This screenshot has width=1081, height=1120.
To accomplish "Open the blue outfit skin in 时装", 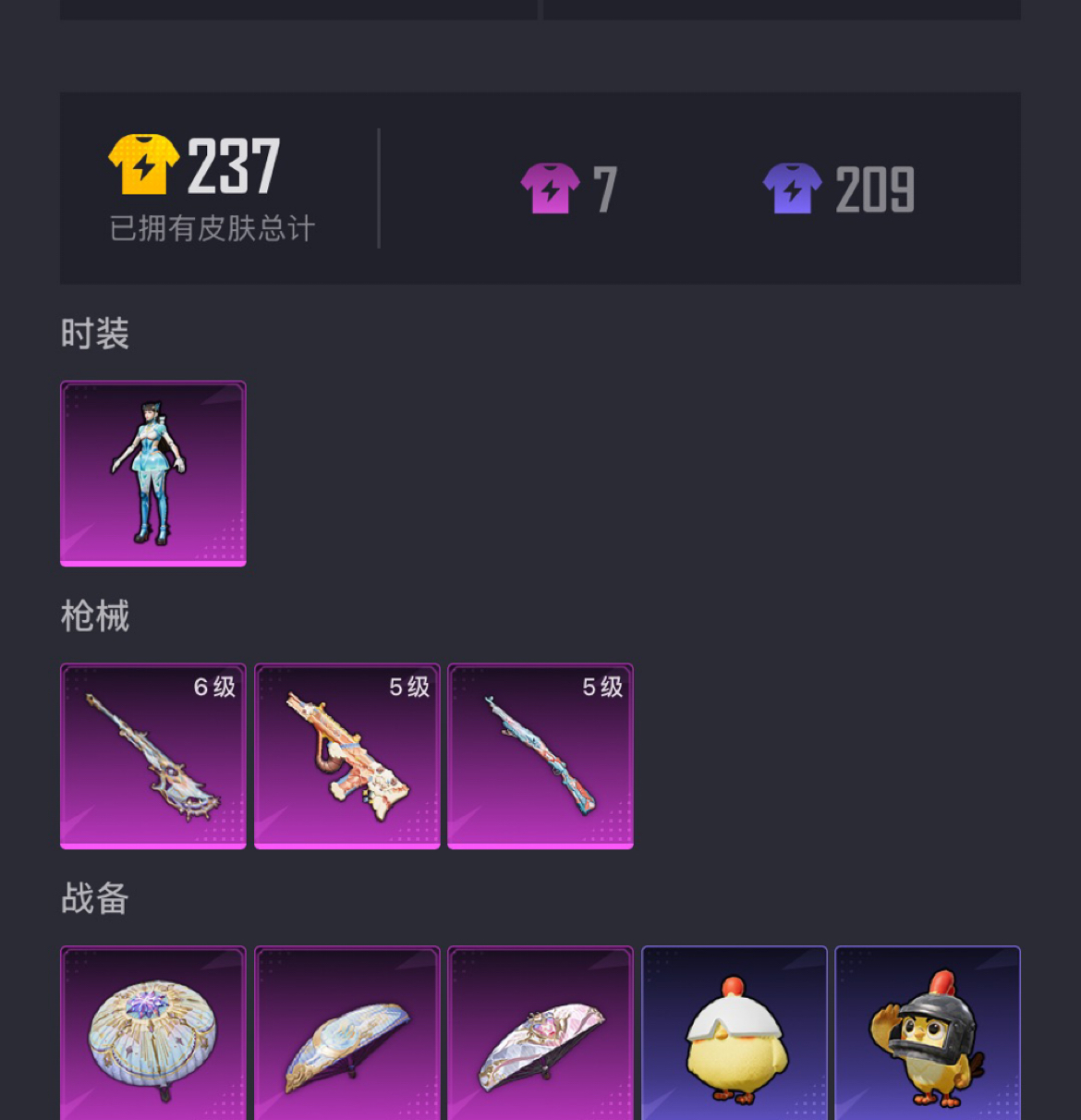I will [153, 473].
